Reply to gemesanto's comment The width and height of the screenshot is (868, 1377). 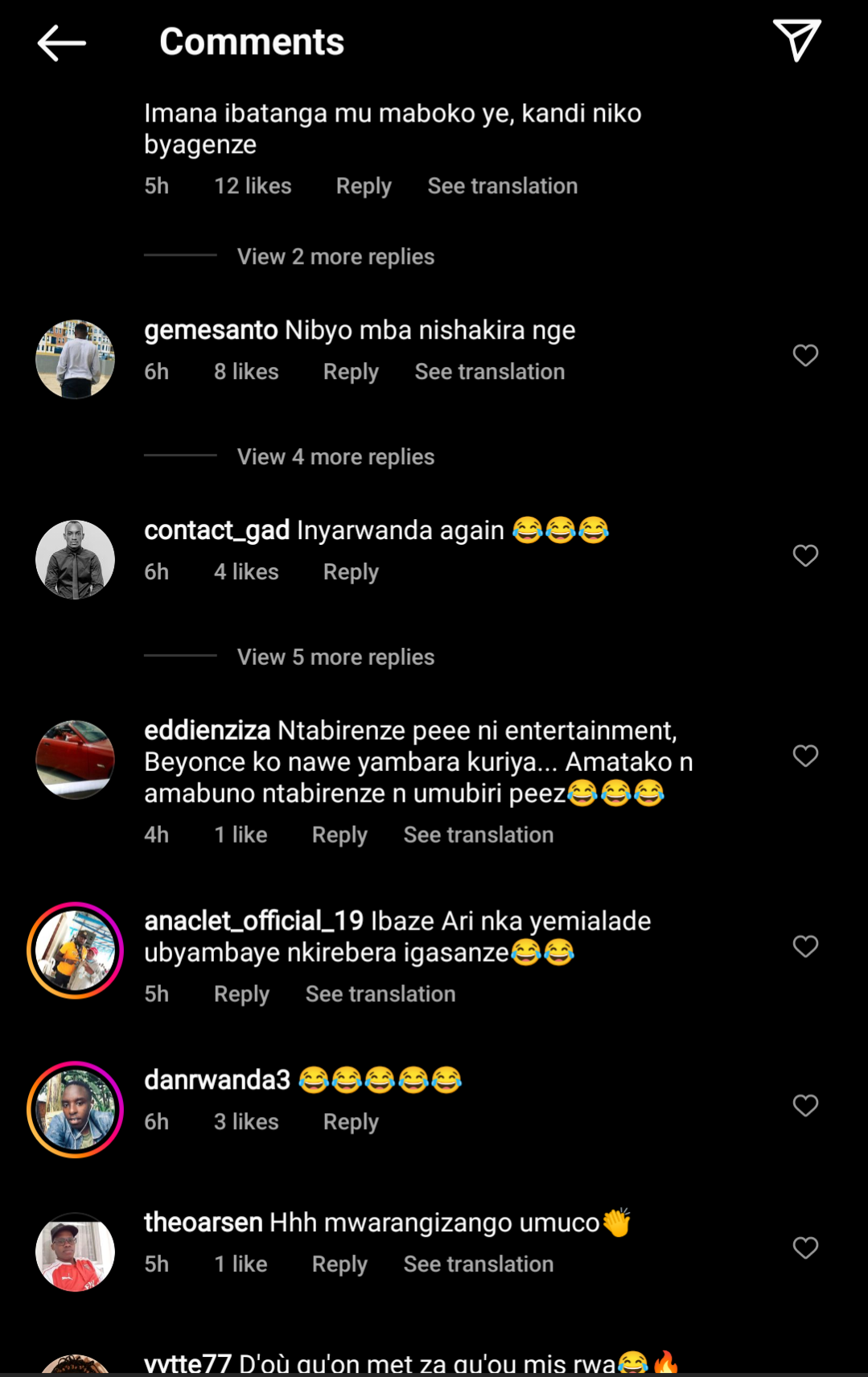point(351,372)
